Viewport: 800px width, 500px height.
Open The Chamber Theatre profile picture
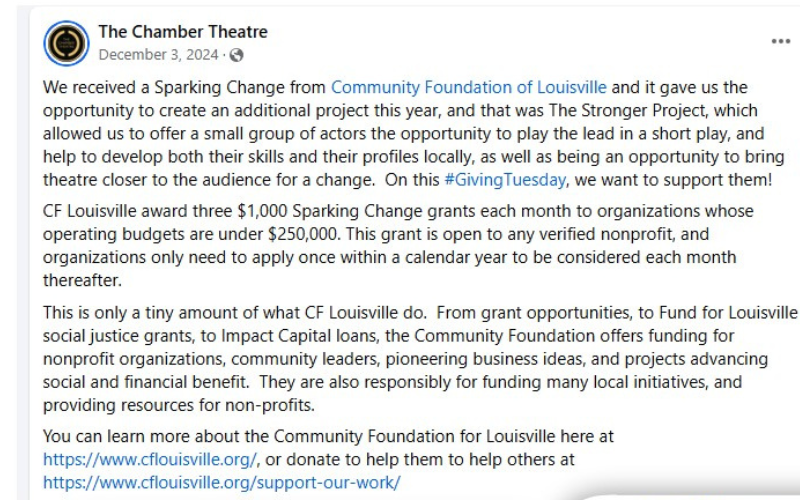(x=65, y=42)
